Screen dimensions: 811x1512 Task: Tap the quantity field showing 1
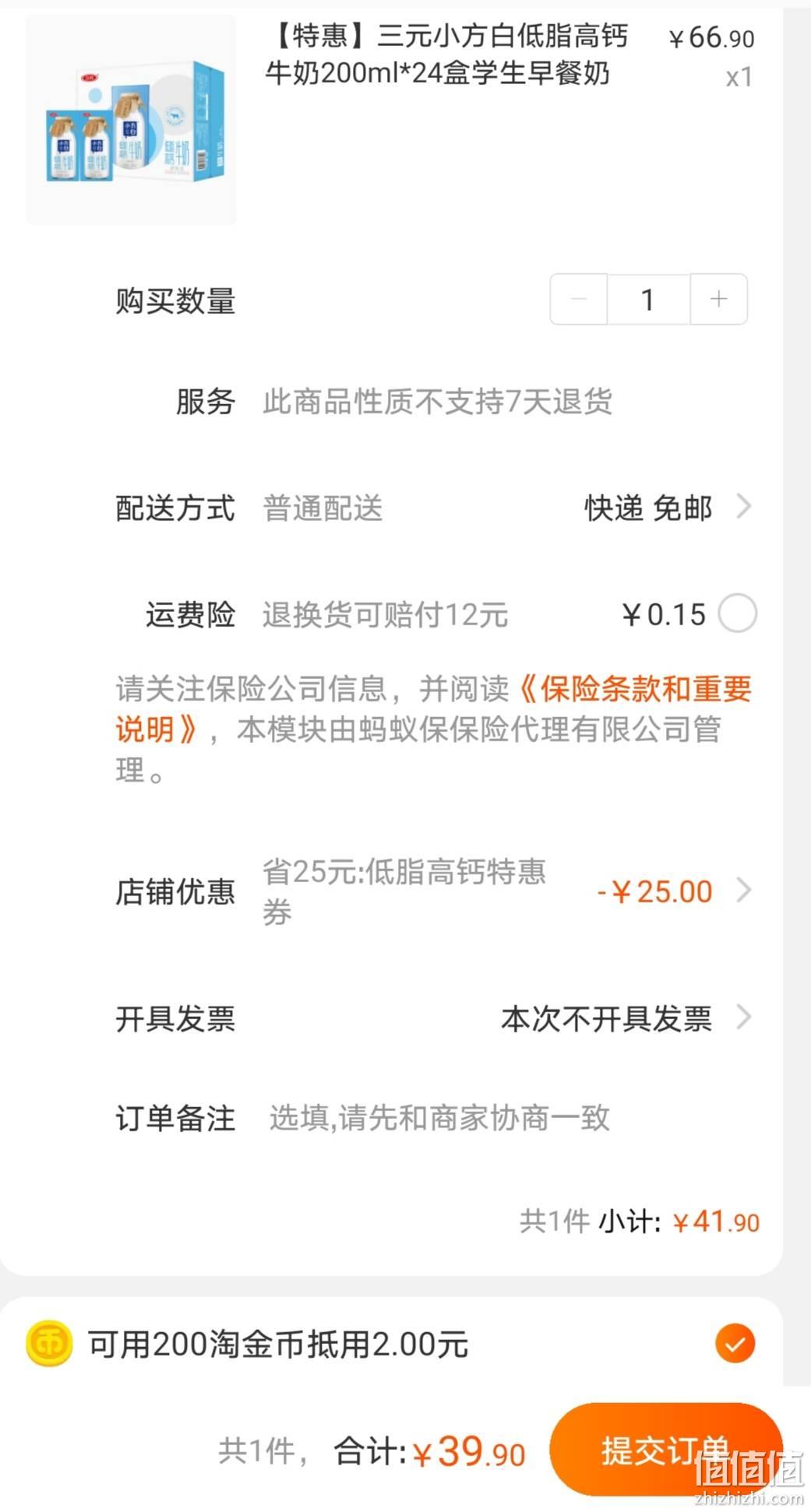pos(648,299)
